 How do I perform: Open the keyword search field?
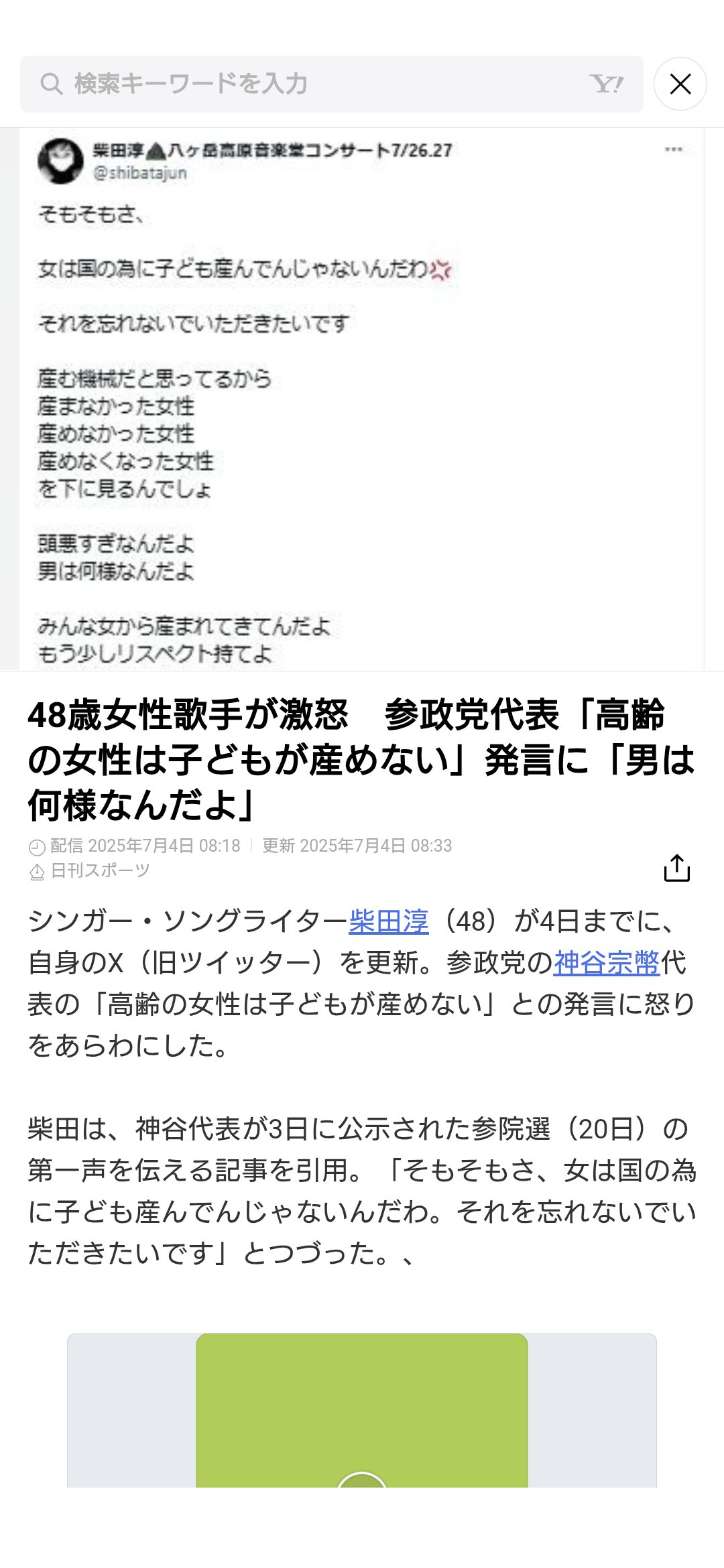(x=331, y=84)
